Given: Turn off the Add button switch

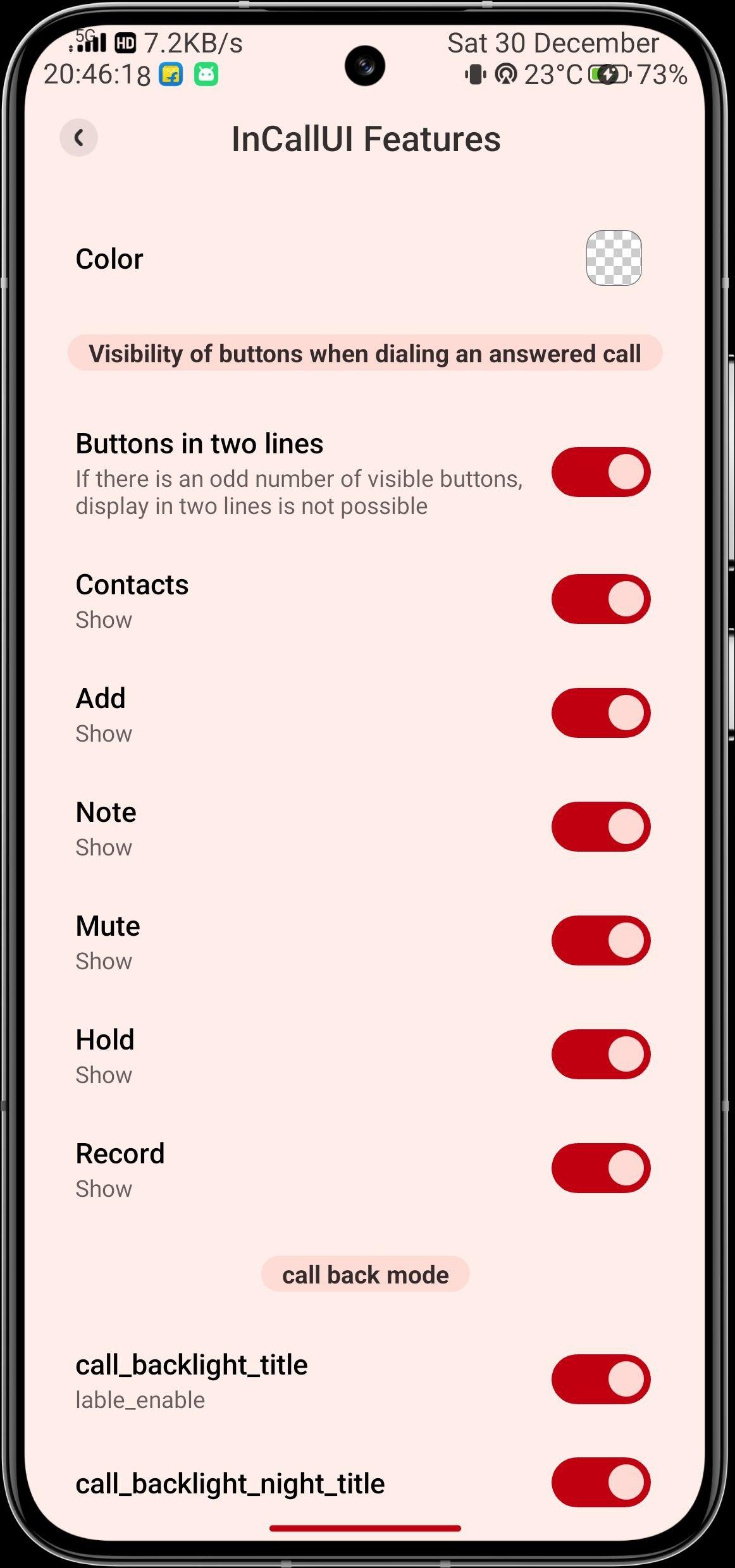Looking at the screenshot, I should [601, 713].
